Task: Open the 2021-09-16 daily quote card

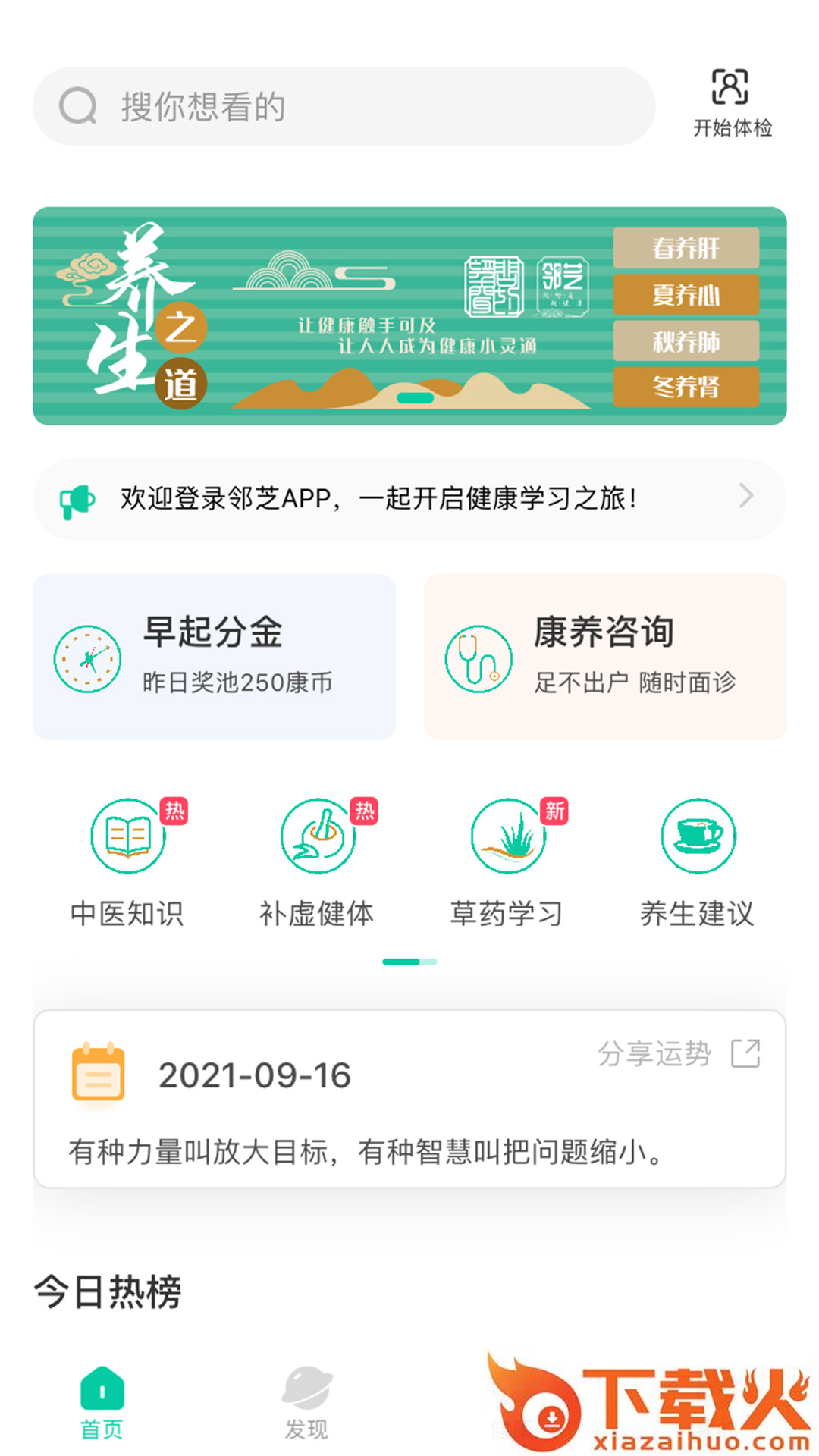Action: [409, 1115]
